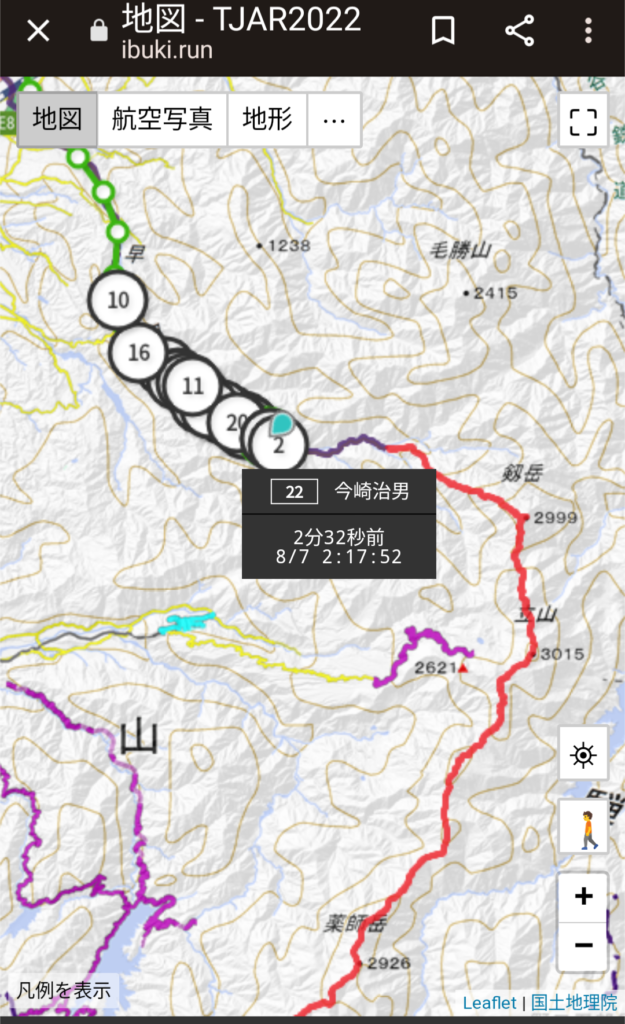This screenshot has height=1024, width=625.
Task: Select the 地図 map layer
Action: coord(57,120)
